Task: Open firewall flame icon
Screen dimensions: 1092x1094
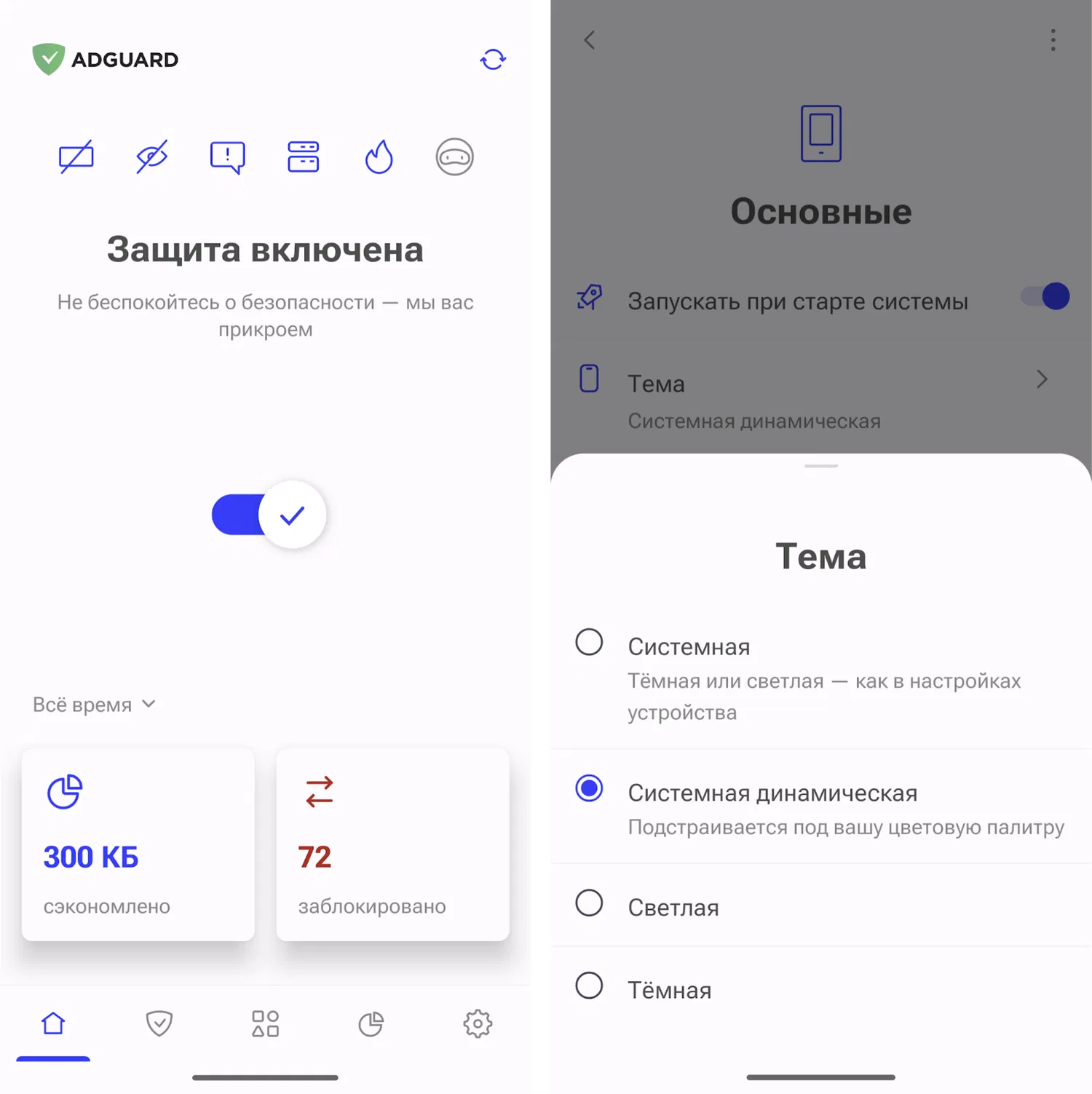Action: [379, 156]
